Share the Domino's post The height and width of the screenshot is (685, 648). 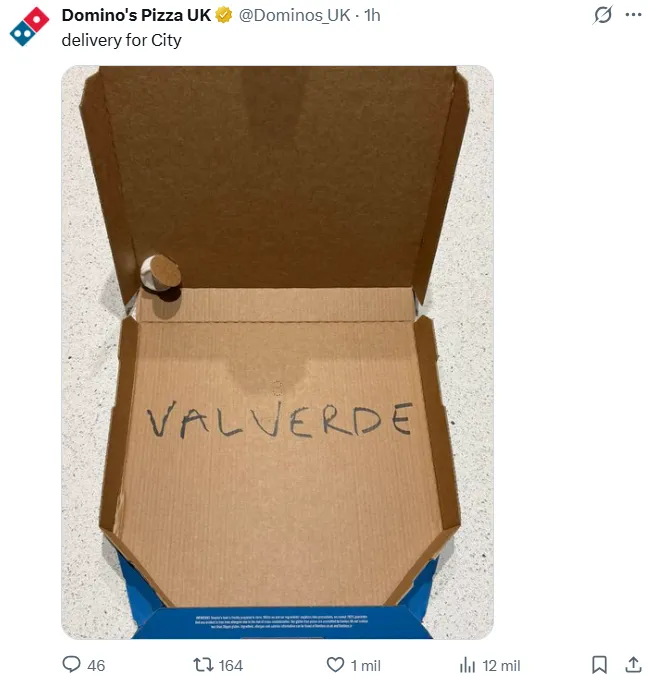tap(632, 665)
